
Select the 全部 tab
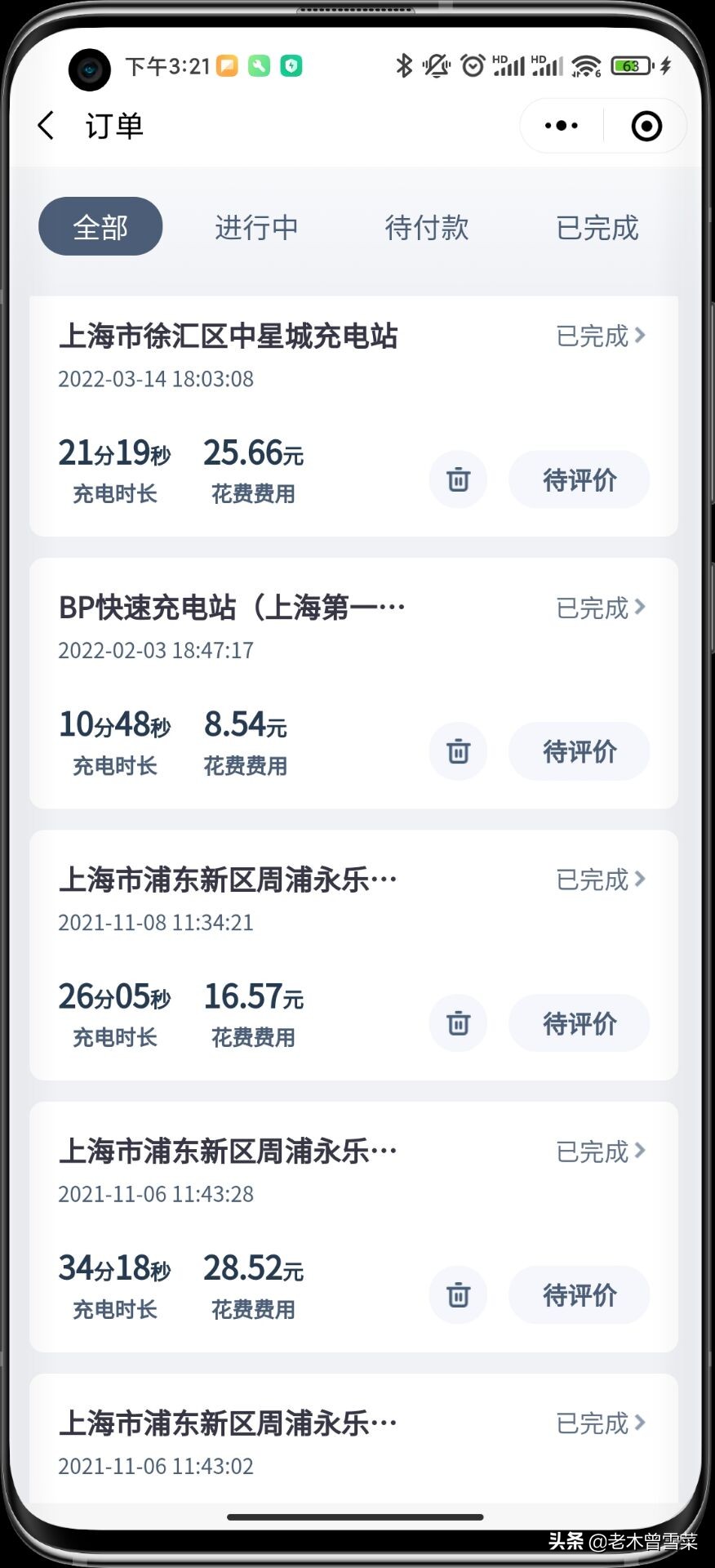pos(100,227)
